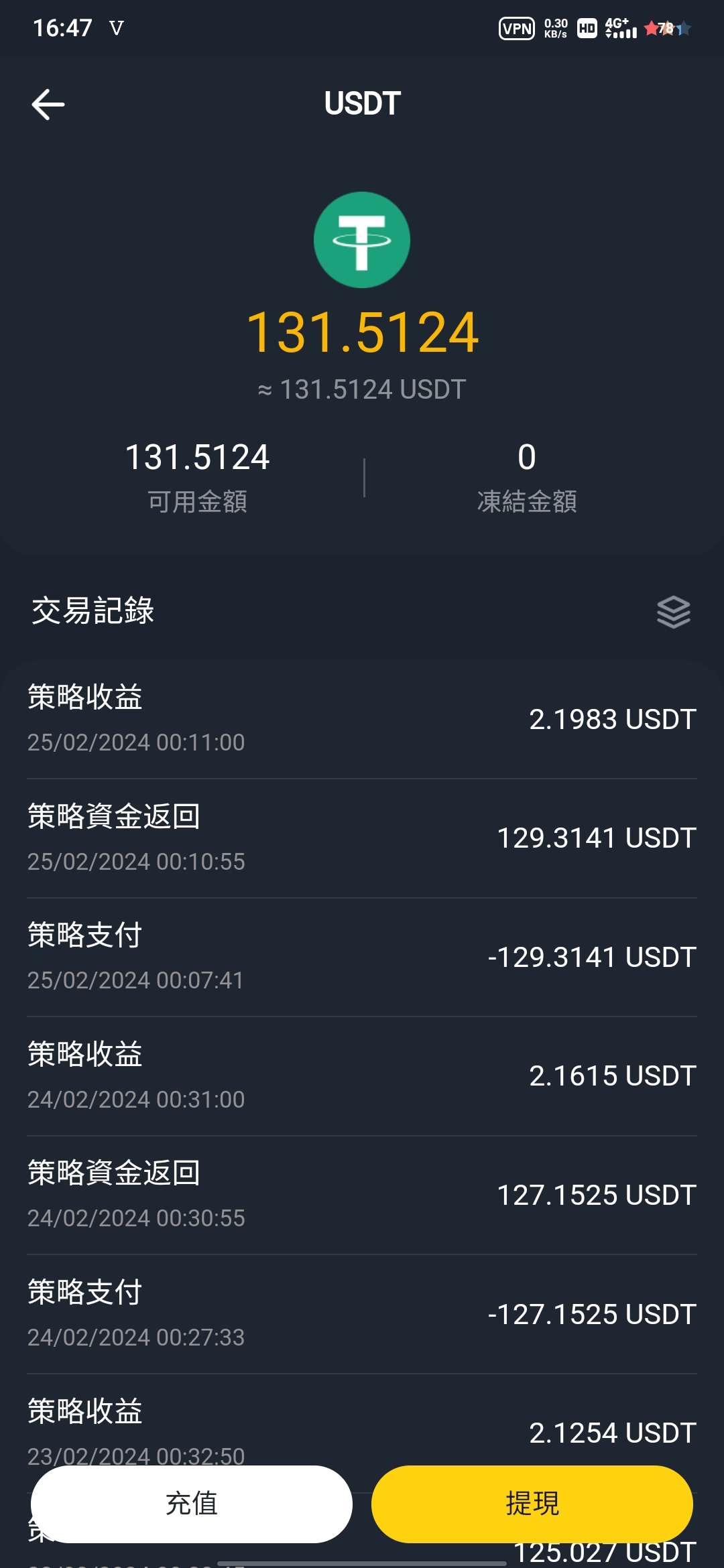Open the -129.3141 USDT 策略支付 record

pos(362,957)
